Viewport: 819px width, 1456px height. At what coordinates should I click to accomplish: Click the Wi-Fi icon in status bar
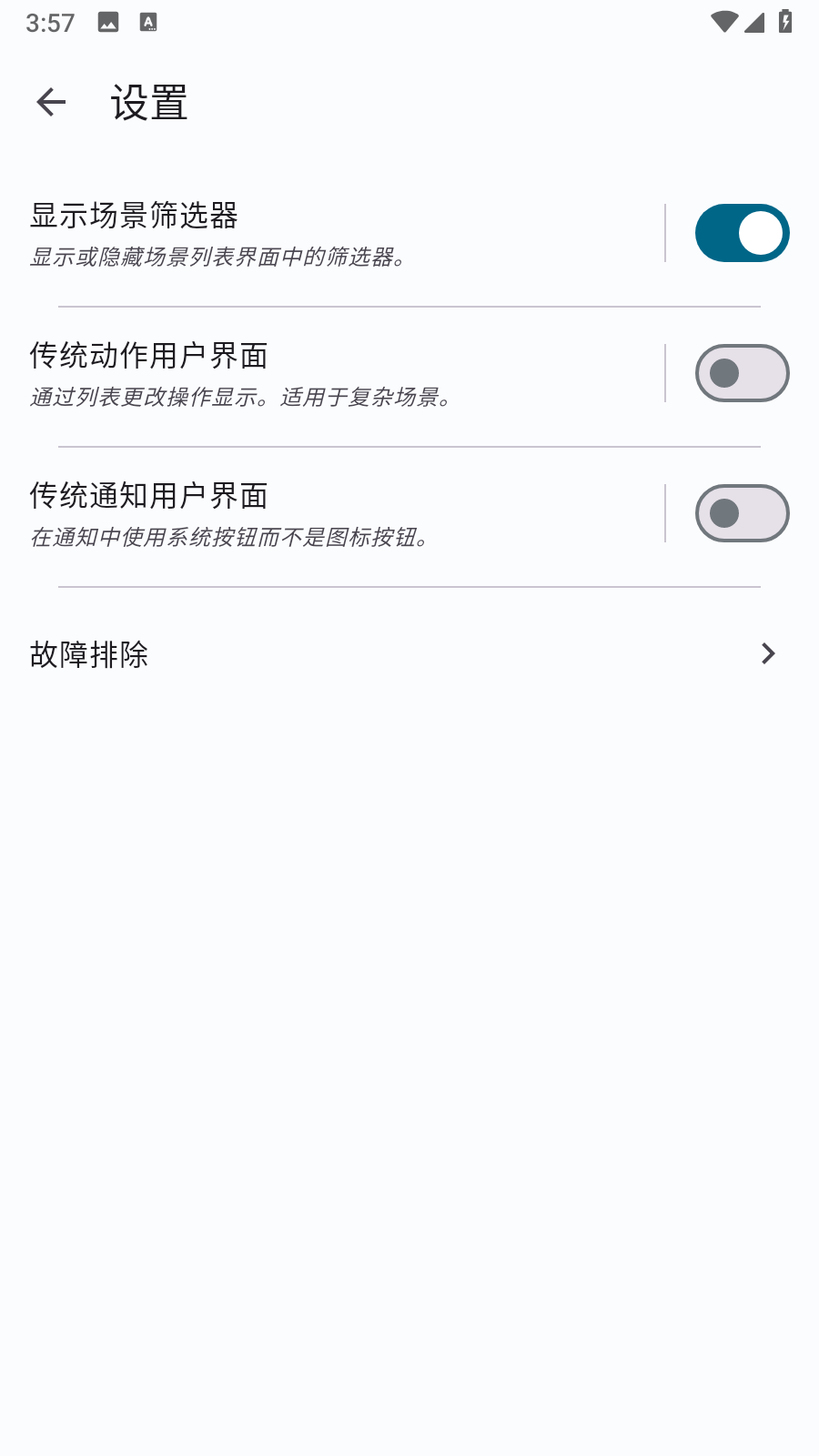[x=723, y=22]
